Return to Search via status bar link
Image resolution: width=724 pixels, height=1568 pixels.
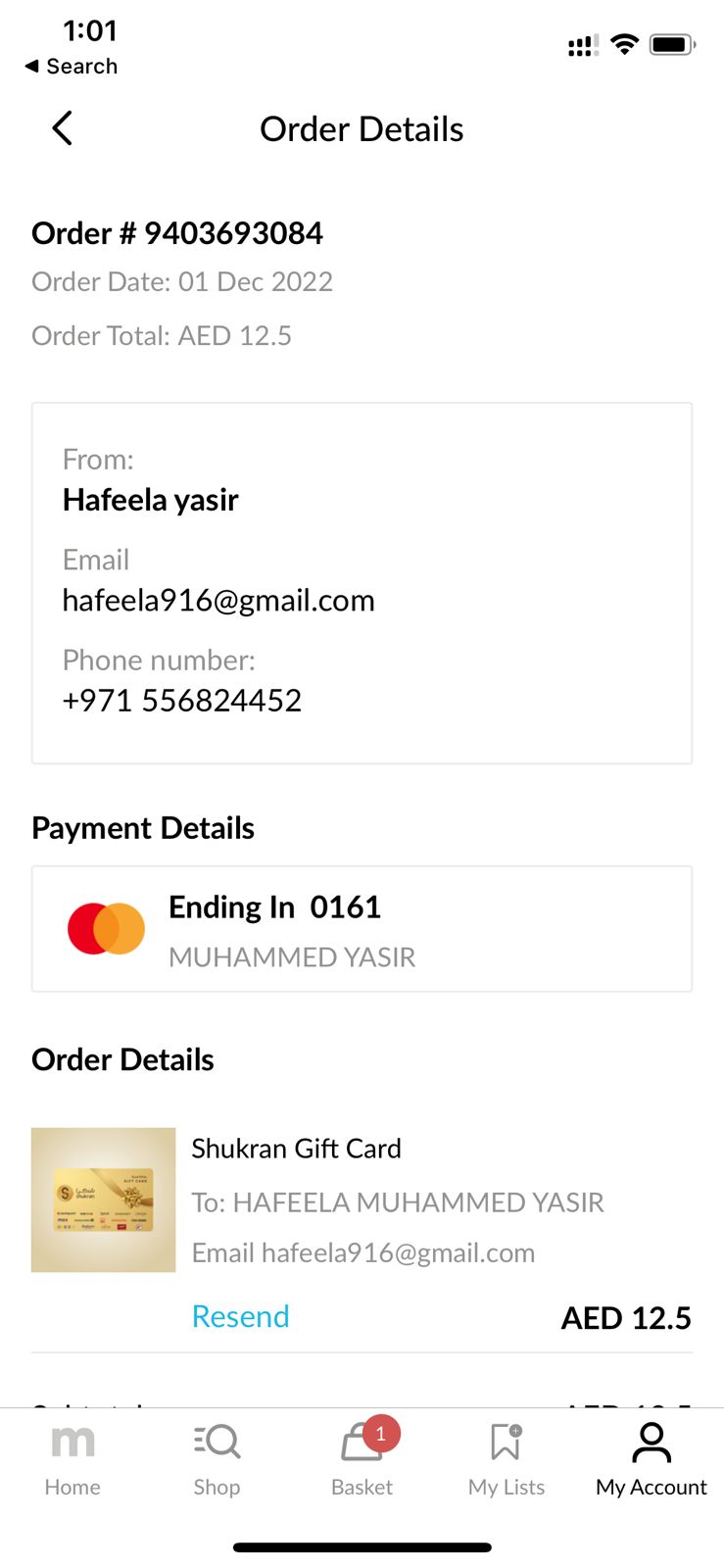coord(72,66)
